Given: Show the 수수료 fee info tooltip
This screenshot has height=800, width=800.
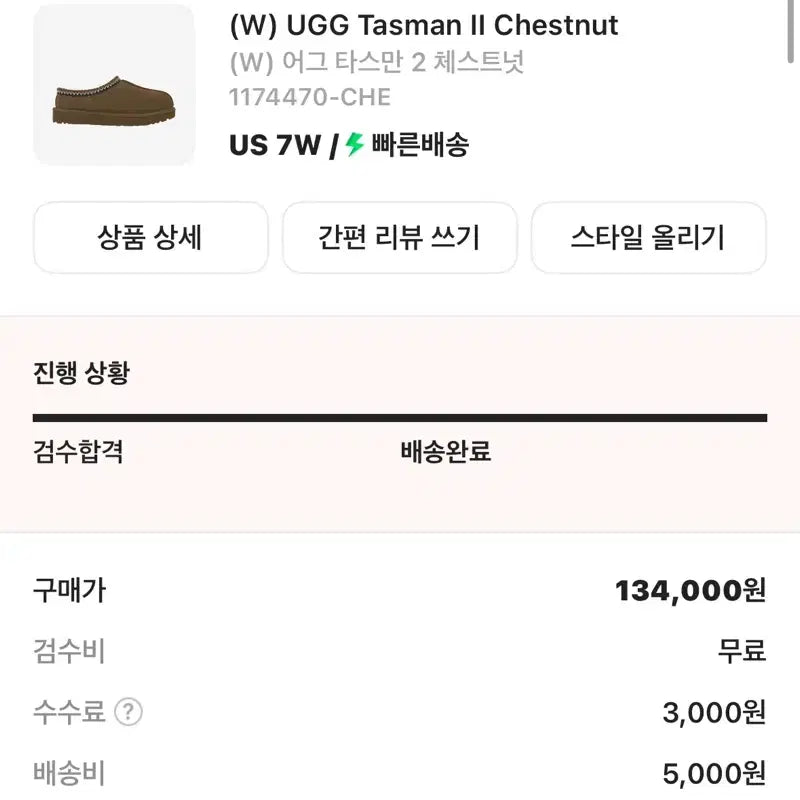Looking at the screenshot, I should (x=128, y=712).
